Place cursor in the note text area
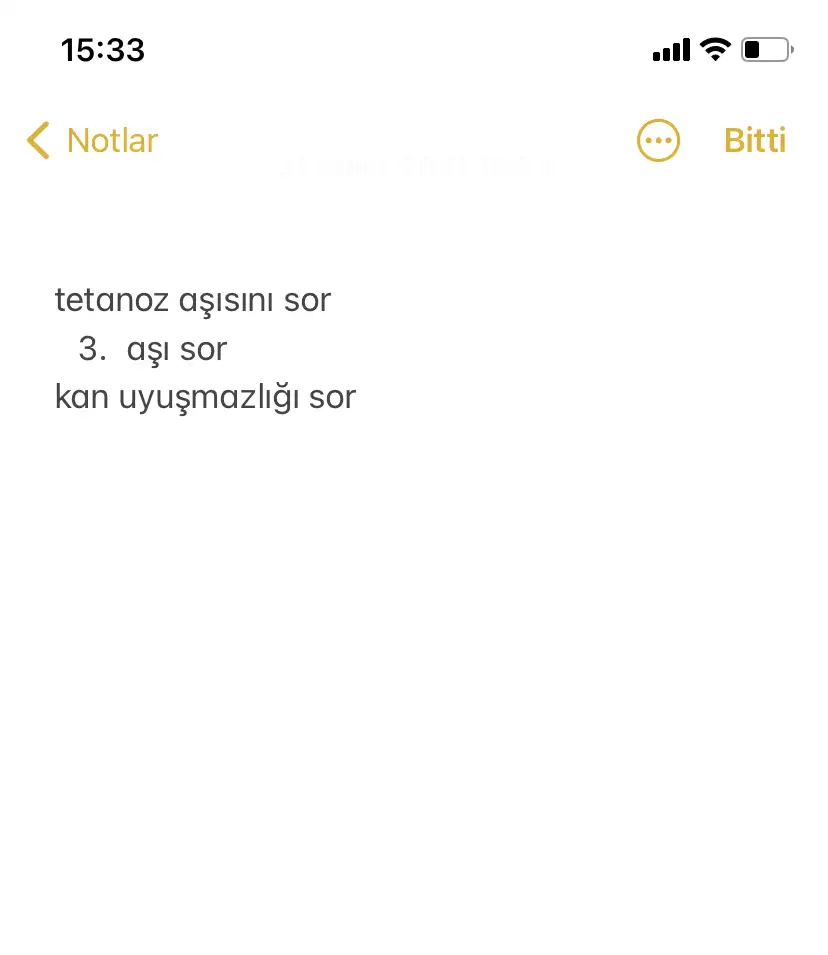The image size is (828, 955). click(400, 399)
